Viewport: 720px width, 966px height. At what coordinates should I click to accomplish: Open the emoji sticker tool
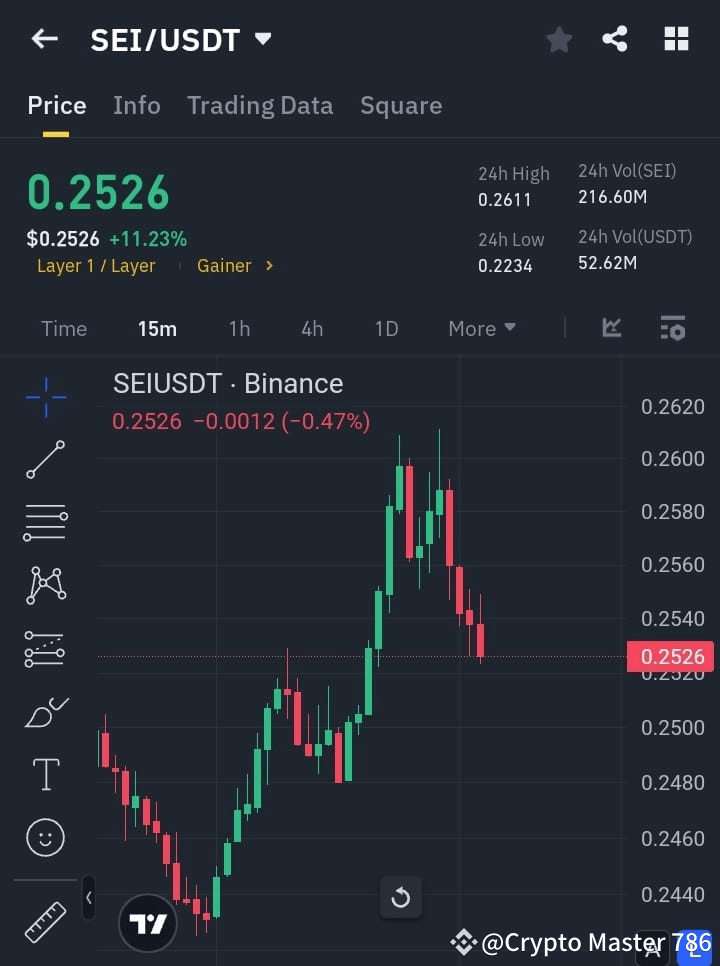(x=45, y=837)
